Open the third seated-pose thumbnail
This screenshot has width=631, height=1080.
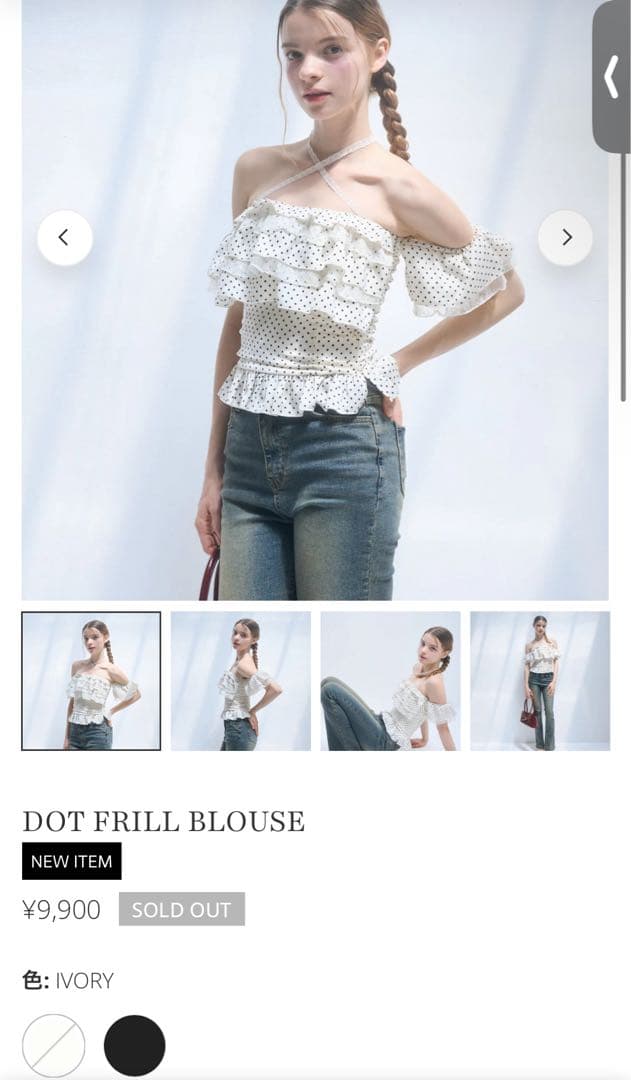coord(390,681)
